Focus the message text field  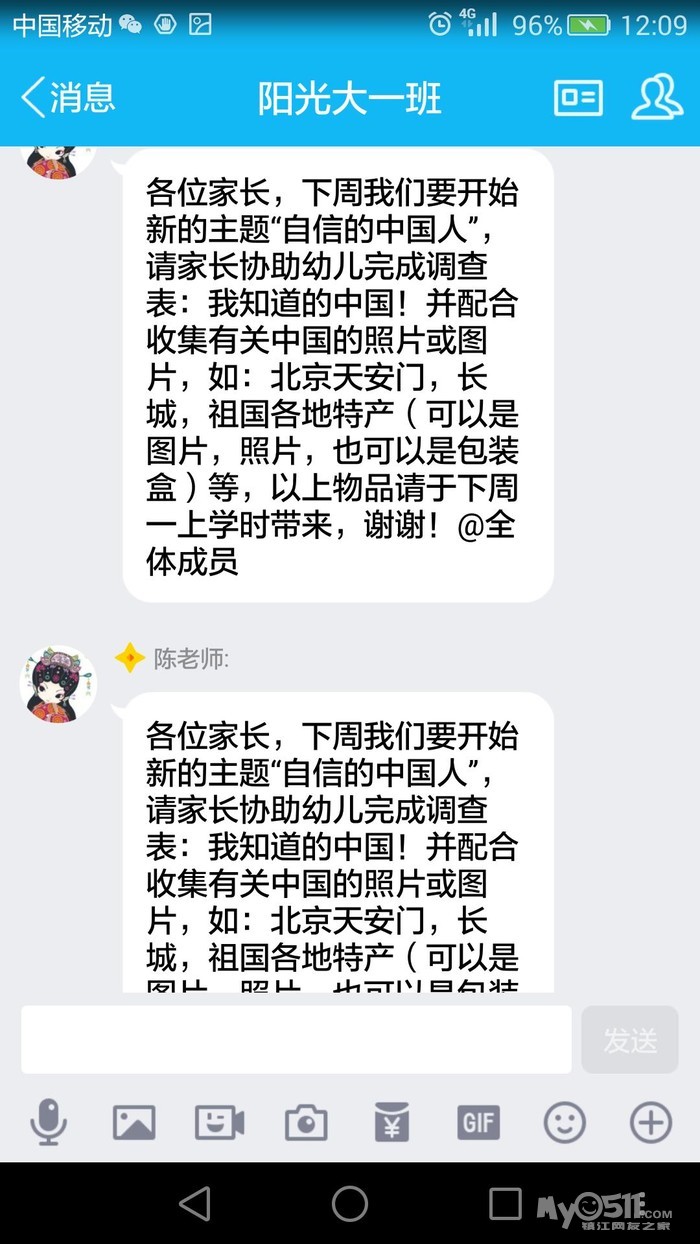tap(296, 1040)
